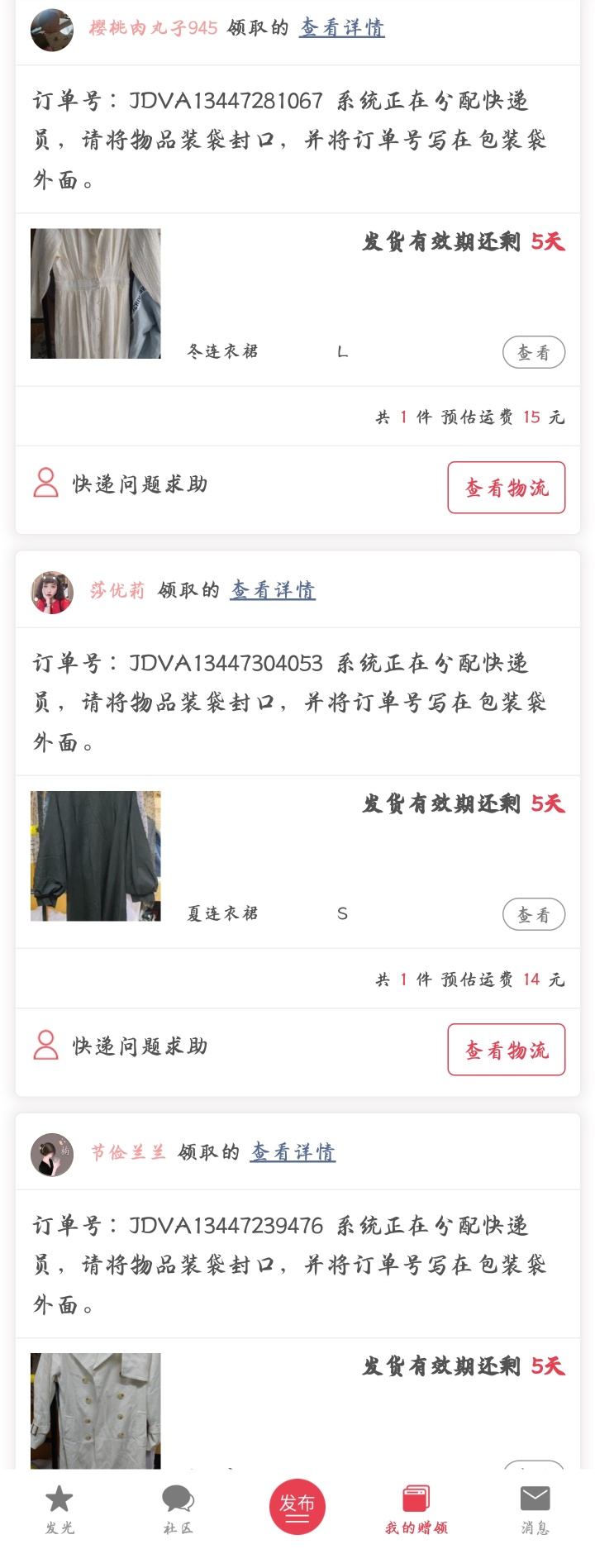Image resolution: width=595 pixels, height=1568 pixels.
Task: Open the white coat photo in 节俭兰兰's order
Action: (x=96, y=1410)
